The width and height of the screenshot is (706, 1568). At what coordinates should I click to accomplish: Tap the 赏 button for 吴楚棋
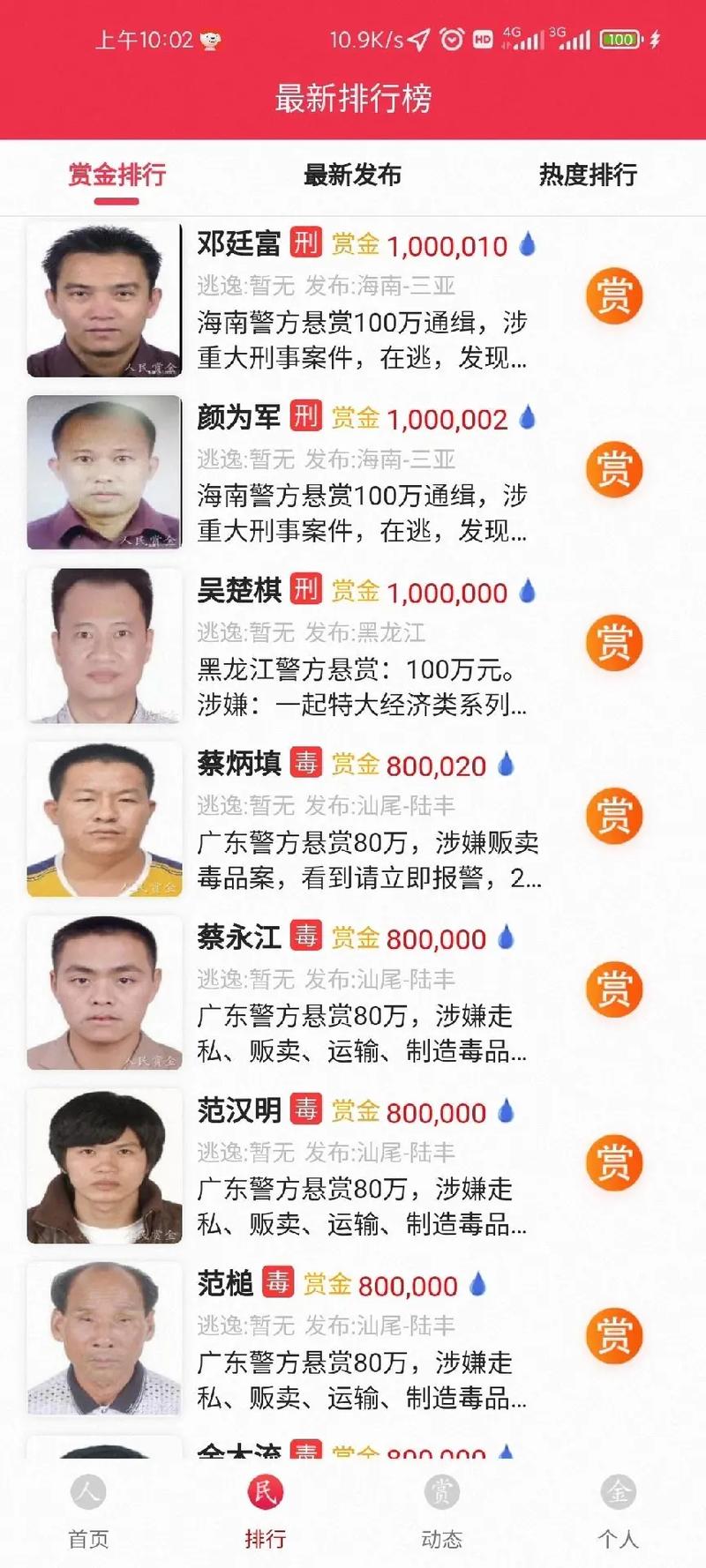point(614,643)
